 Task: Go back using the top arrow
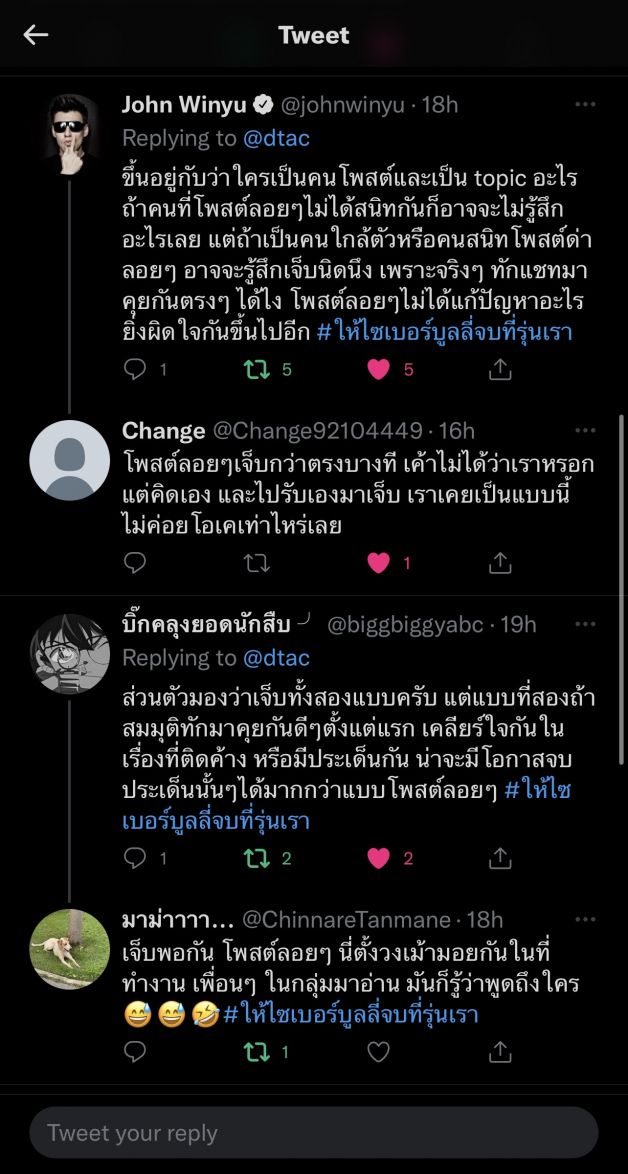click(36, 35)
